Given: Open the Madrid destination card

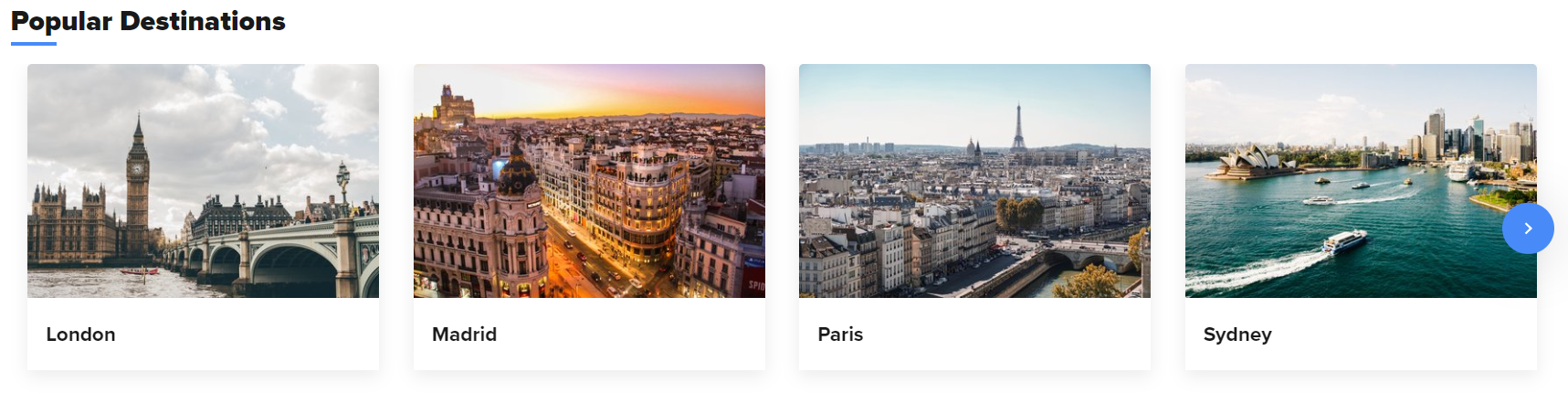Looking at the screenshot, I should [x=589, y=217].
